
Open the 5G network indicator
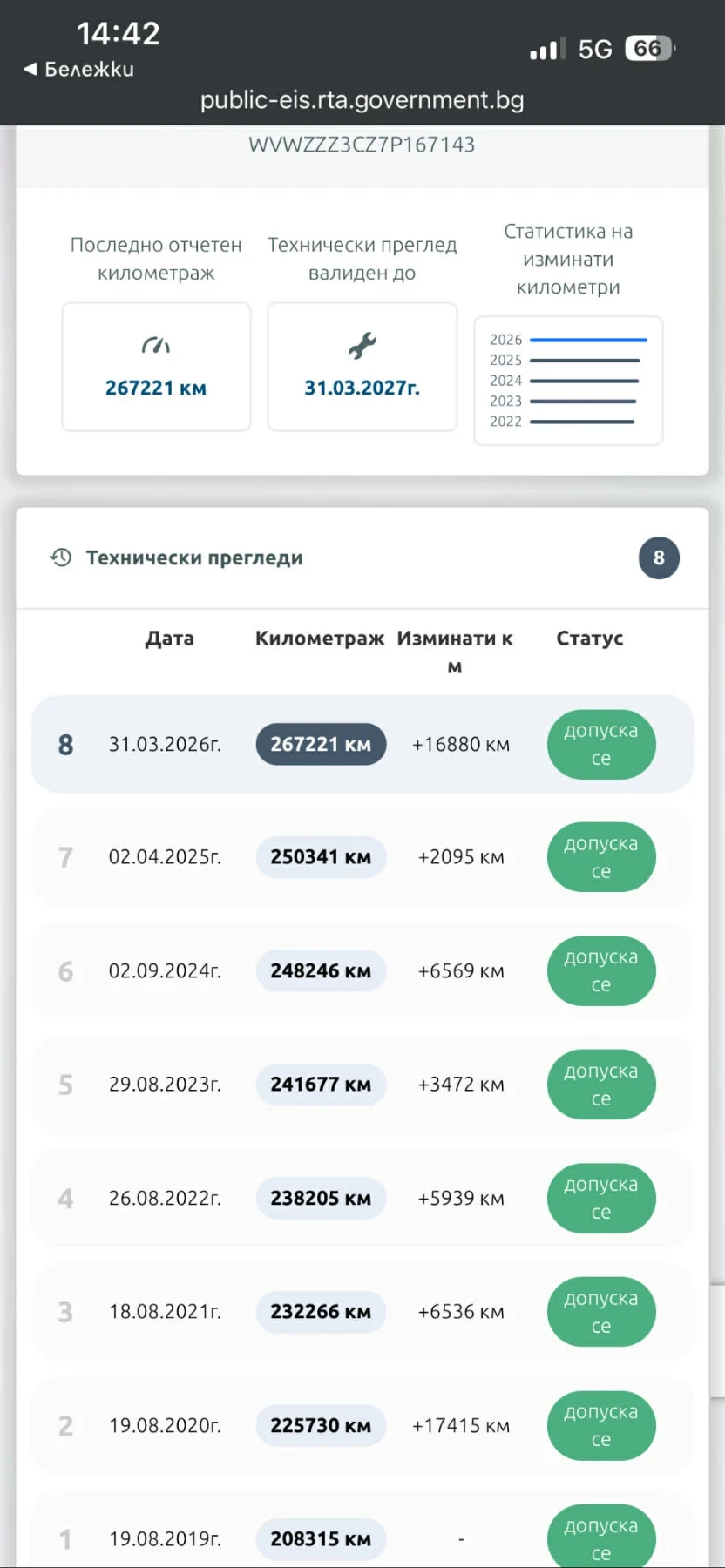(595, 49)
